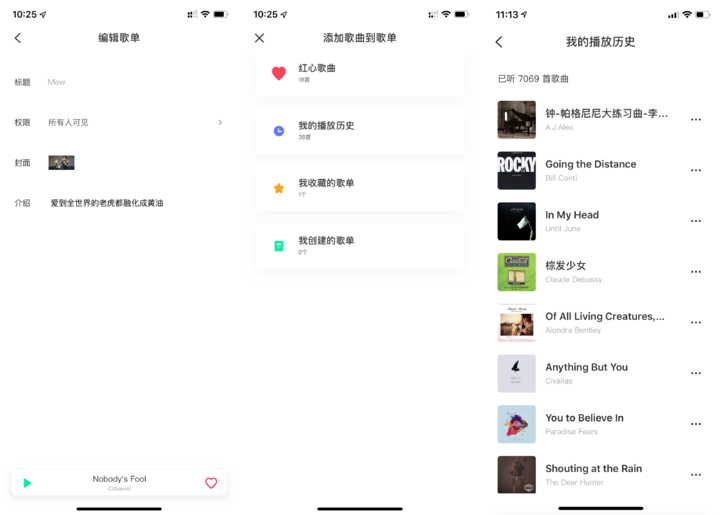Close the add songs to playlist screen
This screenshot has height=515, width=720.
coord(259,38)
